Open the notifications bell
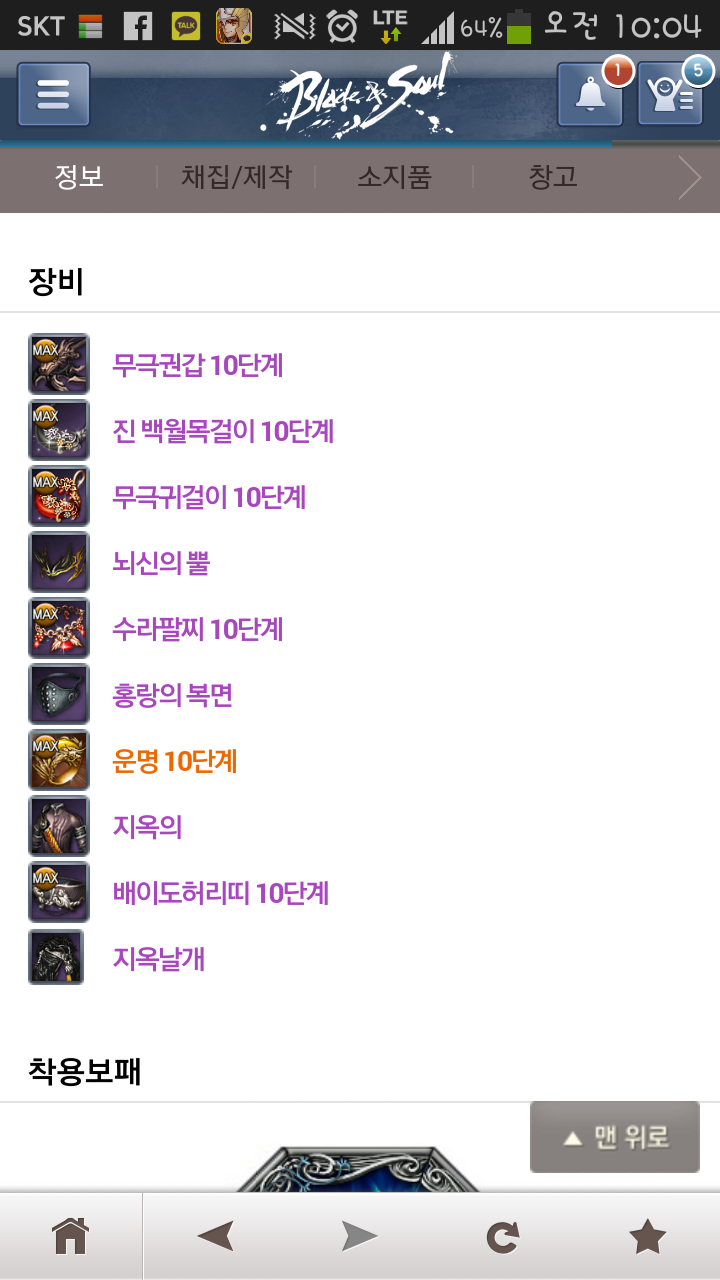This screenshot has height=1280, width=720. pos(590,94)
